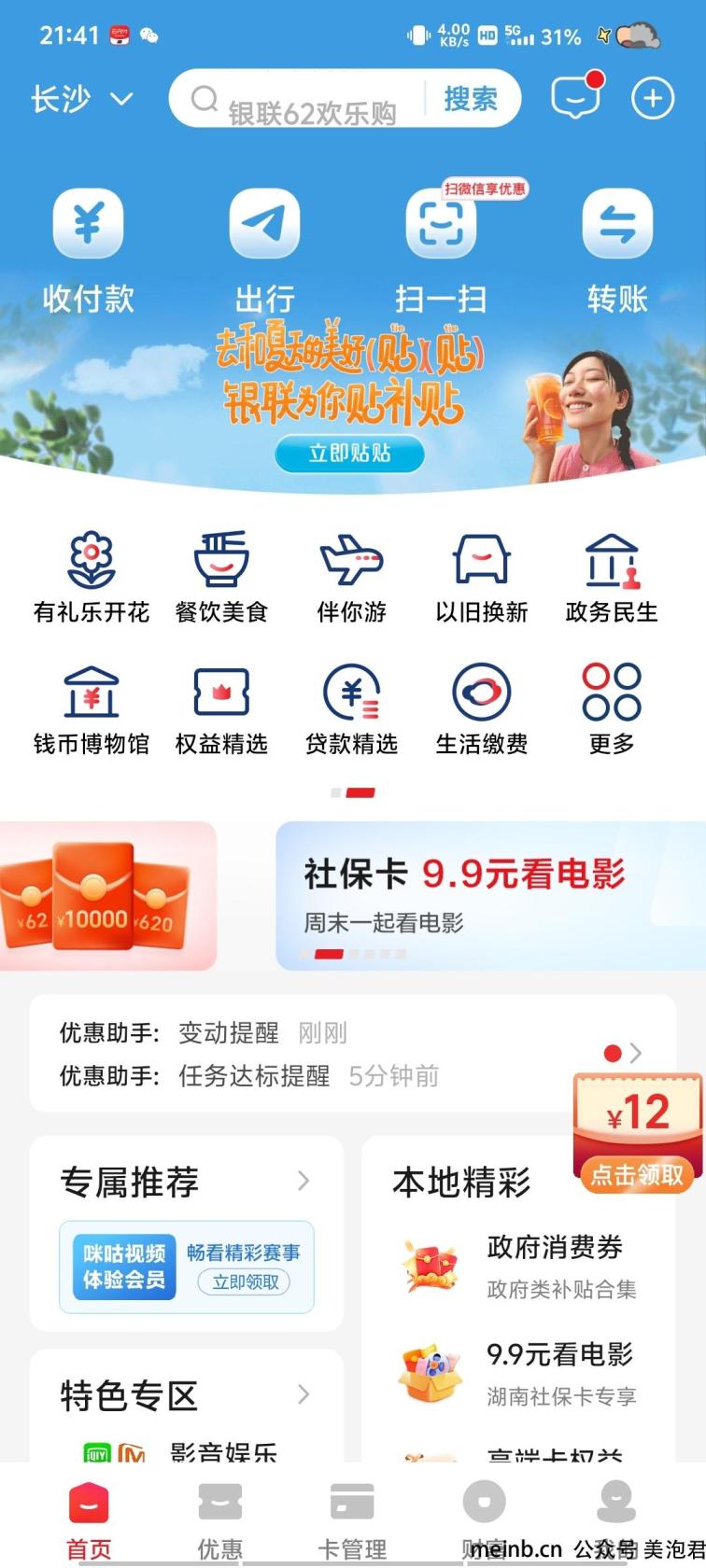Viewport: 706px width, 1568px height.
Task: Open the plus add menu
Action: pyautogui.click(x=652, y=98)
